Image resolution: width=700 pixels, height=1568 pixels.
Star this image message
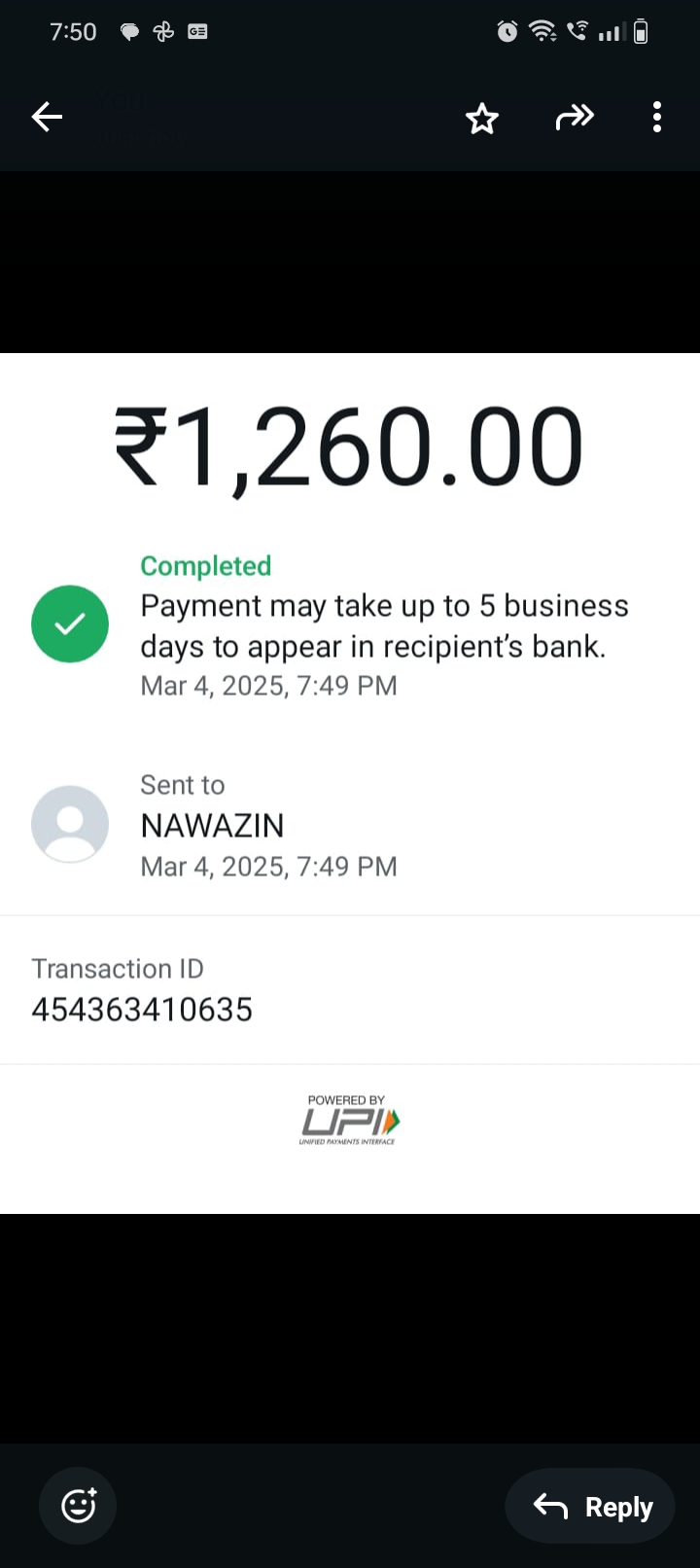pyautogui.click(x=481, y=119)
